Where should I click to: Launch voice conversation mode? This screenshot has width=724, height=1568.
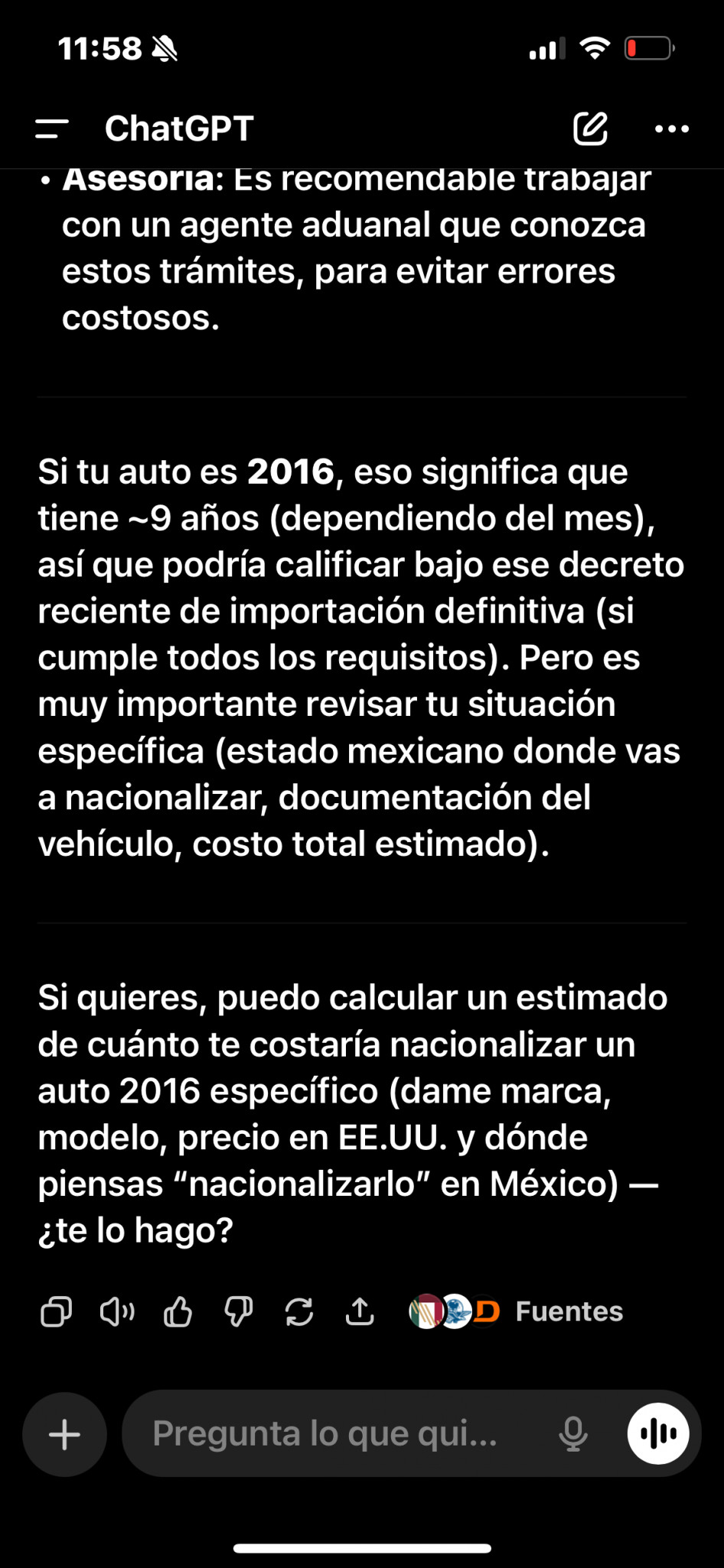tap(658, 1434)
